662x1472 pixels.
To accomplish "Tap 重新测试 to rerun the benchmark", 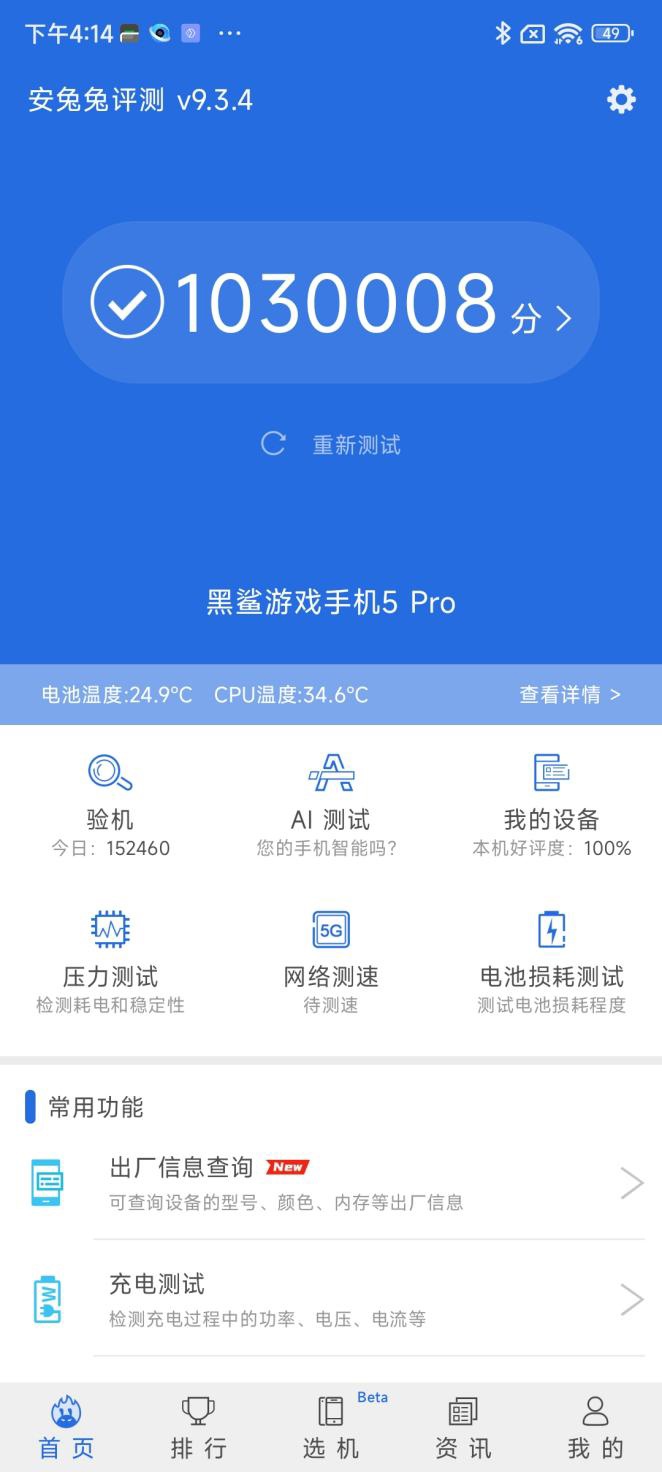I will click(331, 445).
